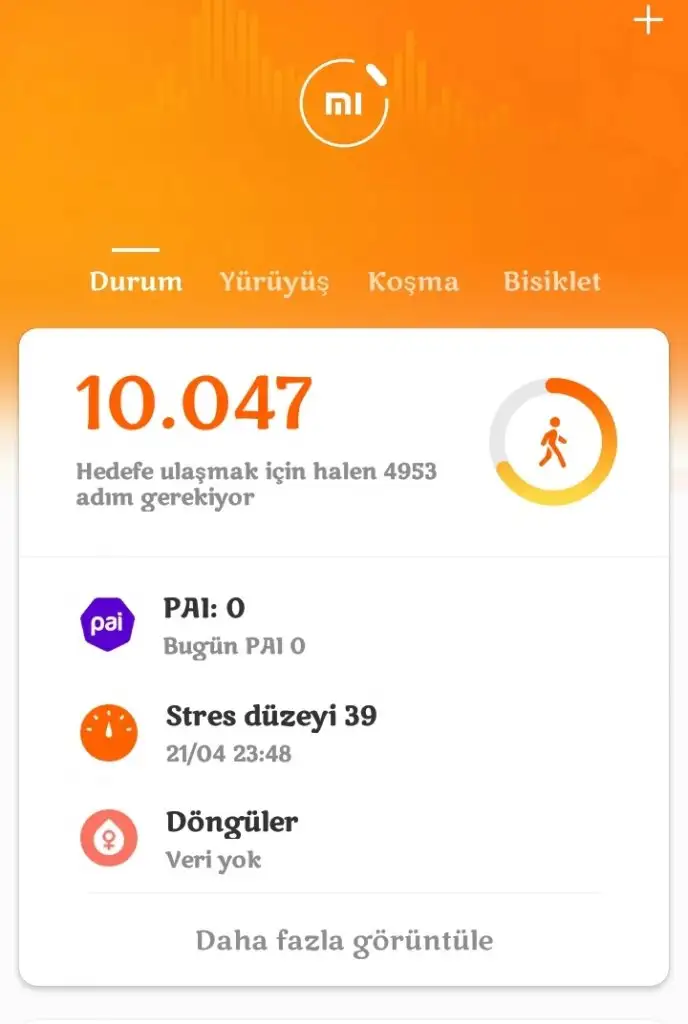Switch to the Koşma tab
Viewport: 688px width, 1024px height.
pos(413,281)
